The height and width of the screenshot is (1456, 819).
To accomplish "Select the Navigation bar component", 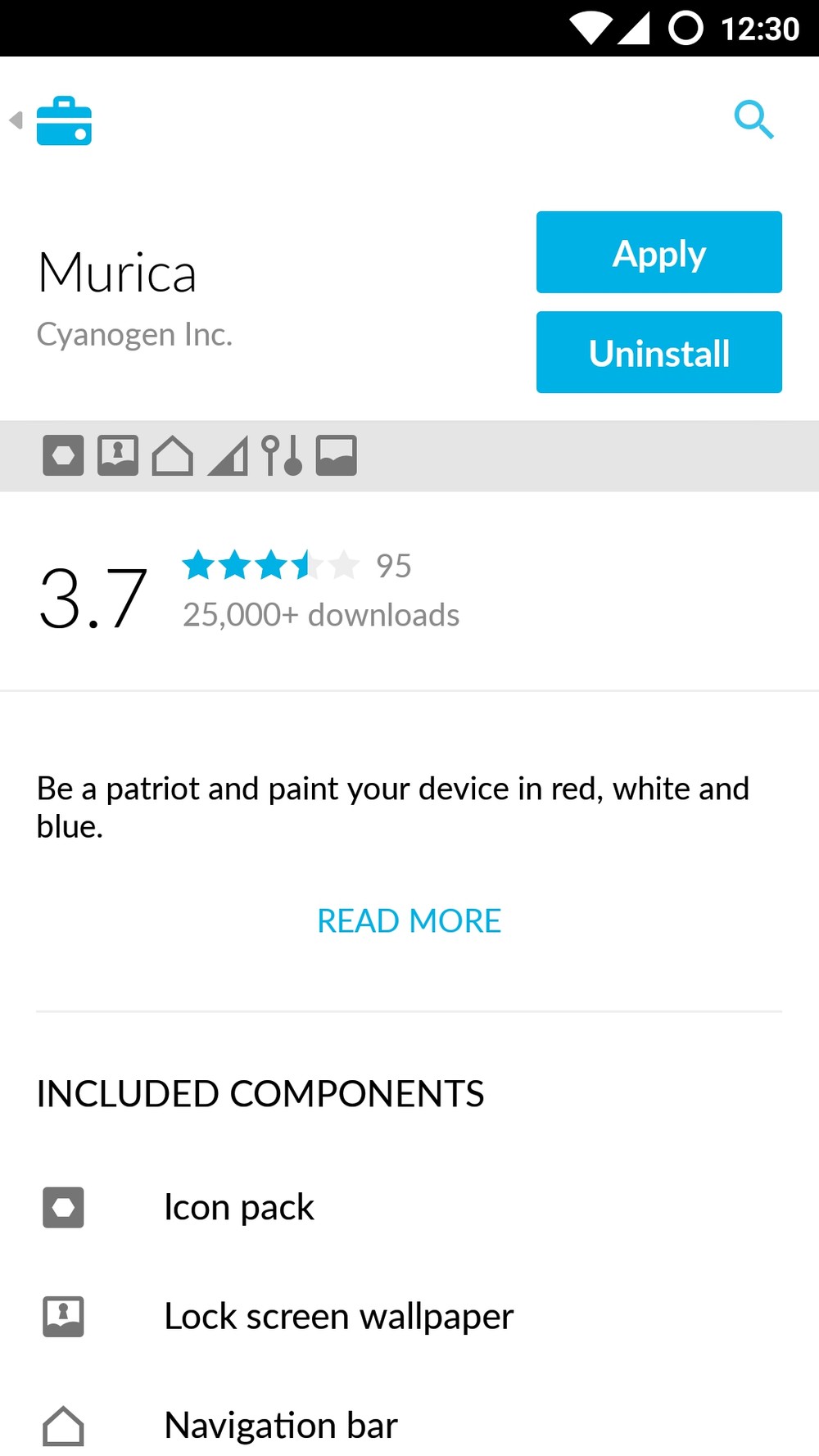I will 280,1425.
